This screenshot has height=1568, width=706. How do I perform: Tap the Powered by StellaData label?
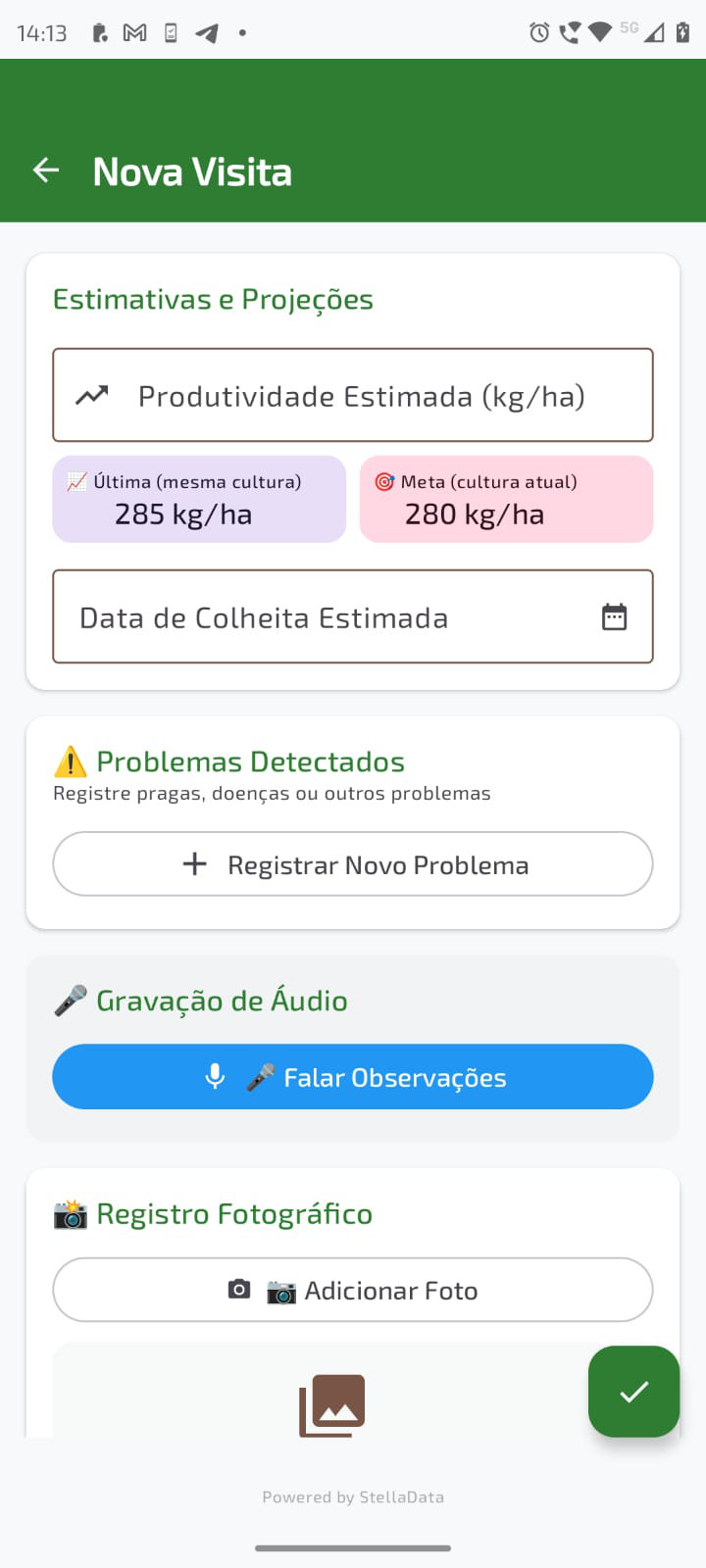point(353,1496)
